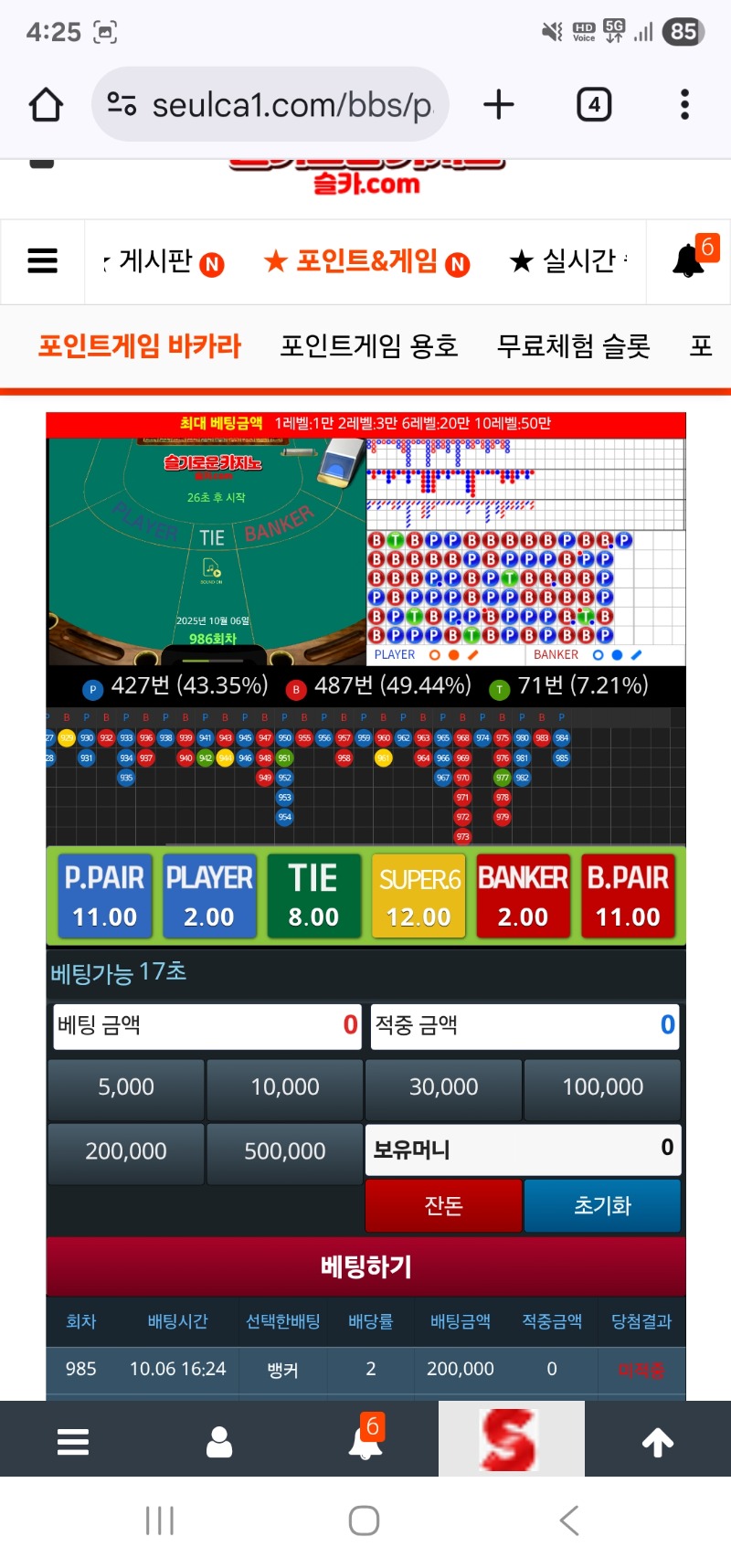731x1568 pixels.
Task: Bet on PLAYER at 2.00
Action: point(209,895)
